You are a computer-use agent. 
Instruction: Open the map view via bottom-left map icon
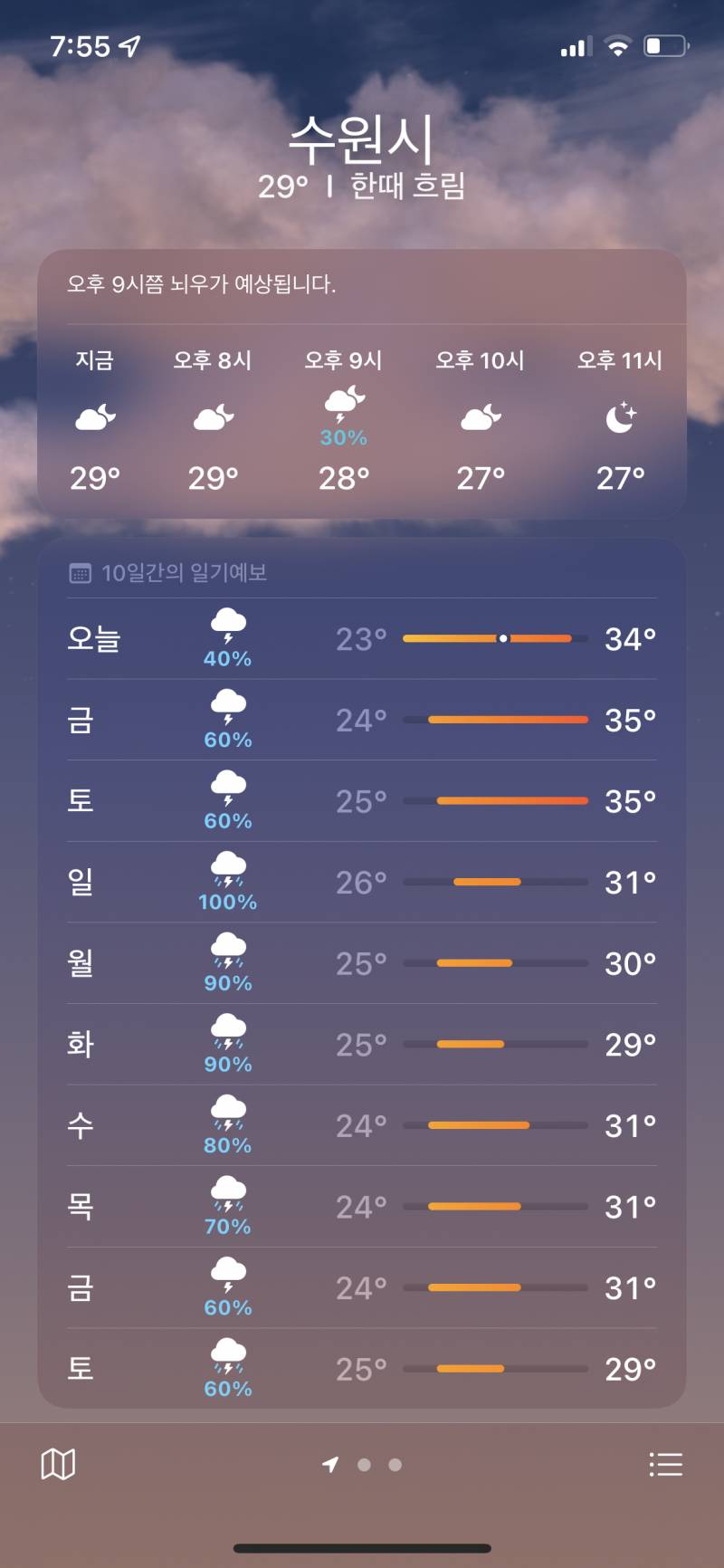point(59,1463)
